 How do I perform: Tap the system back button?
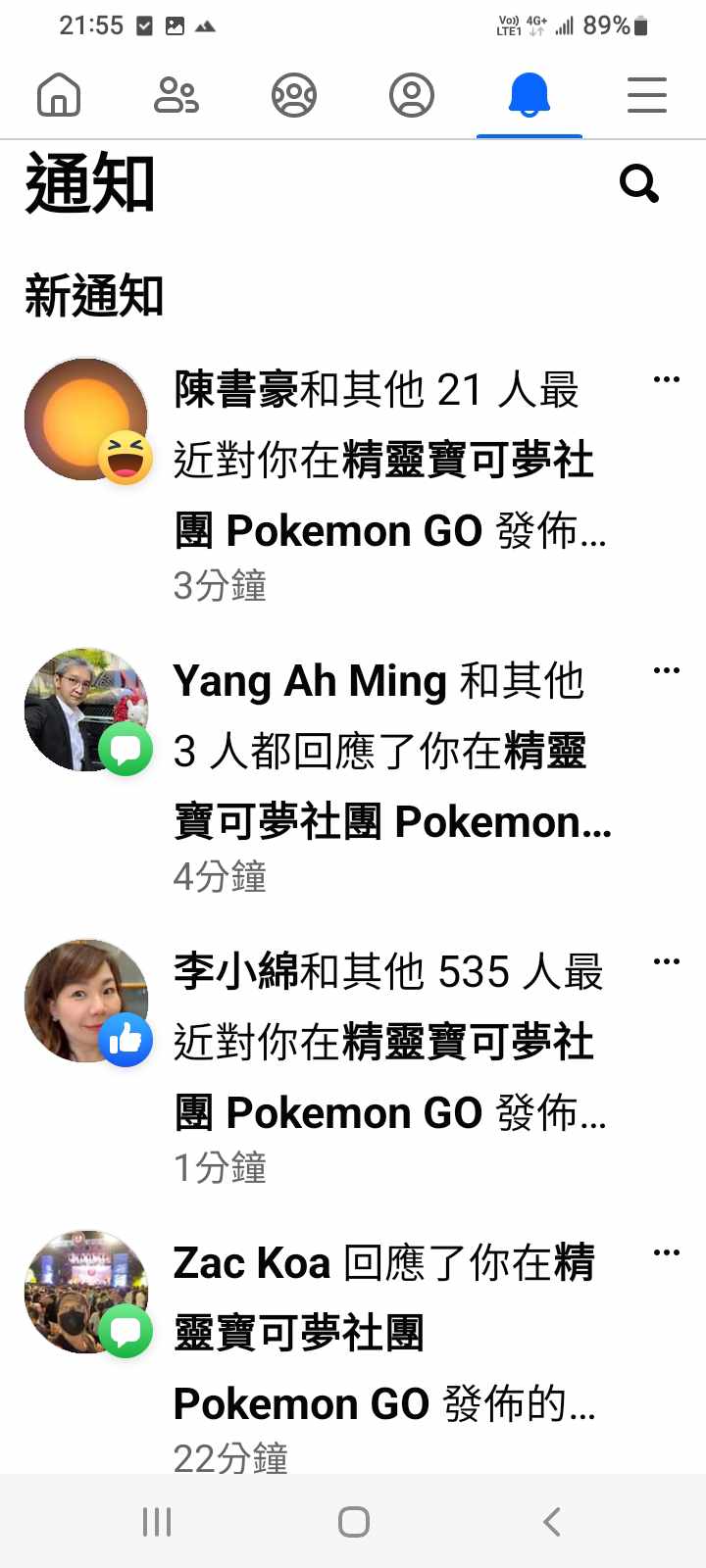(x=552, y=1522)
